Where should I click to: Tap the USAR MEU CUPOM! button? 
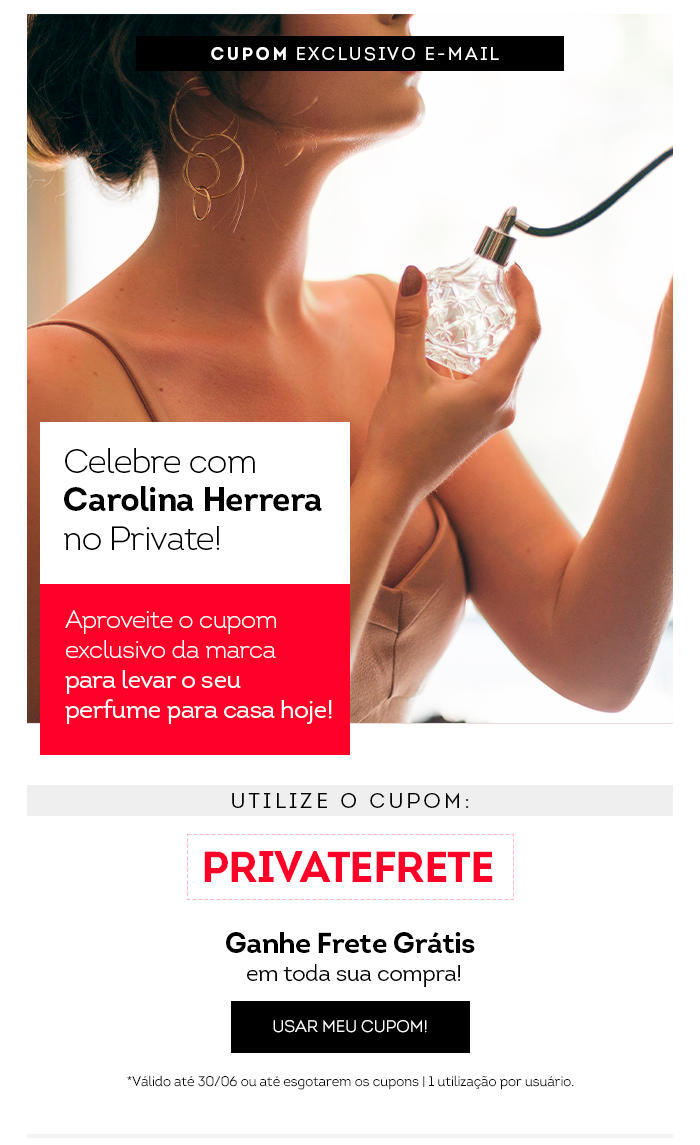coord(350,1026)
